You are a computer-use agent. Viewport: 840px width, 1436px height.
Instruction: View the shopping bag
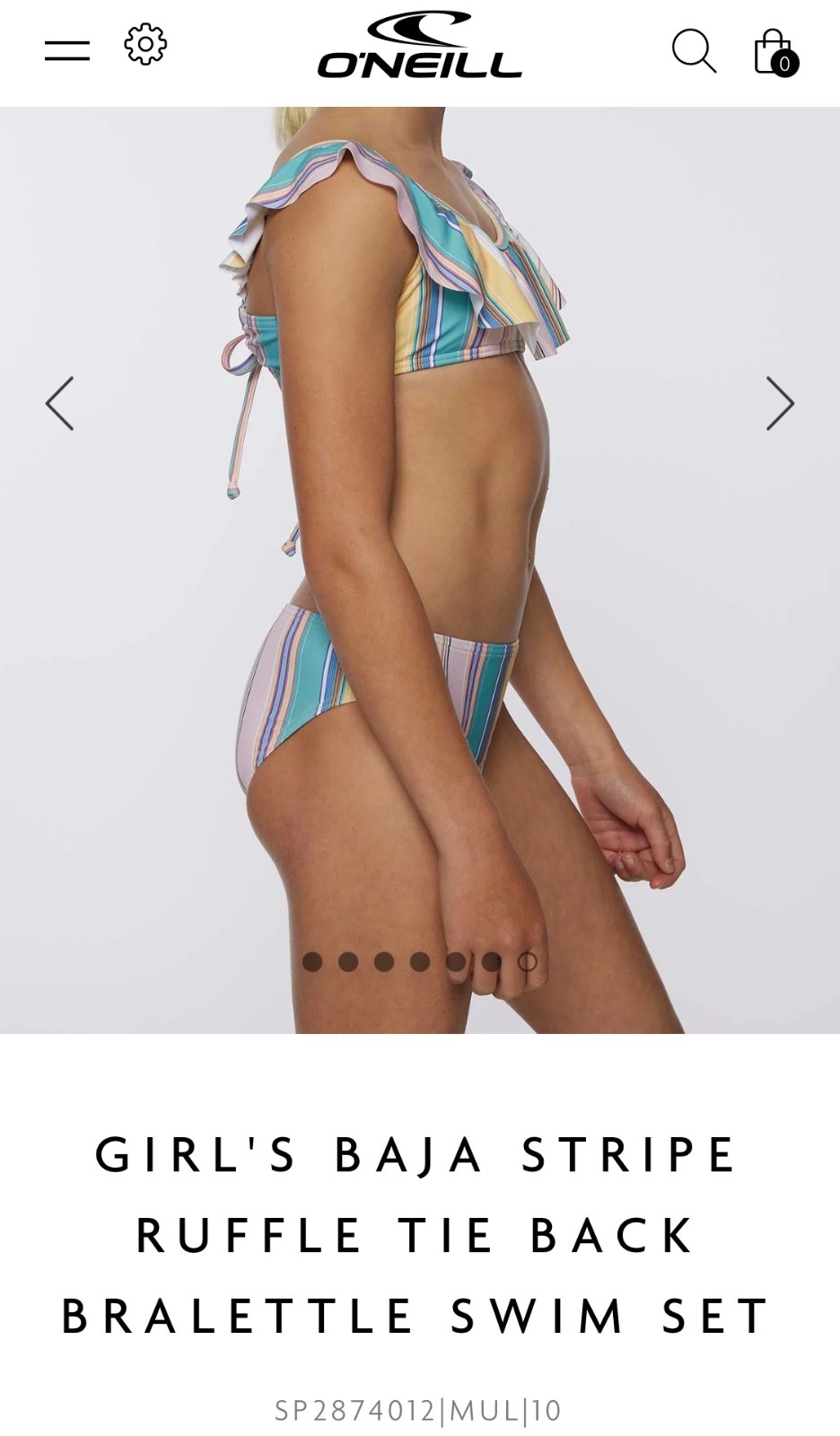(774, 52)
